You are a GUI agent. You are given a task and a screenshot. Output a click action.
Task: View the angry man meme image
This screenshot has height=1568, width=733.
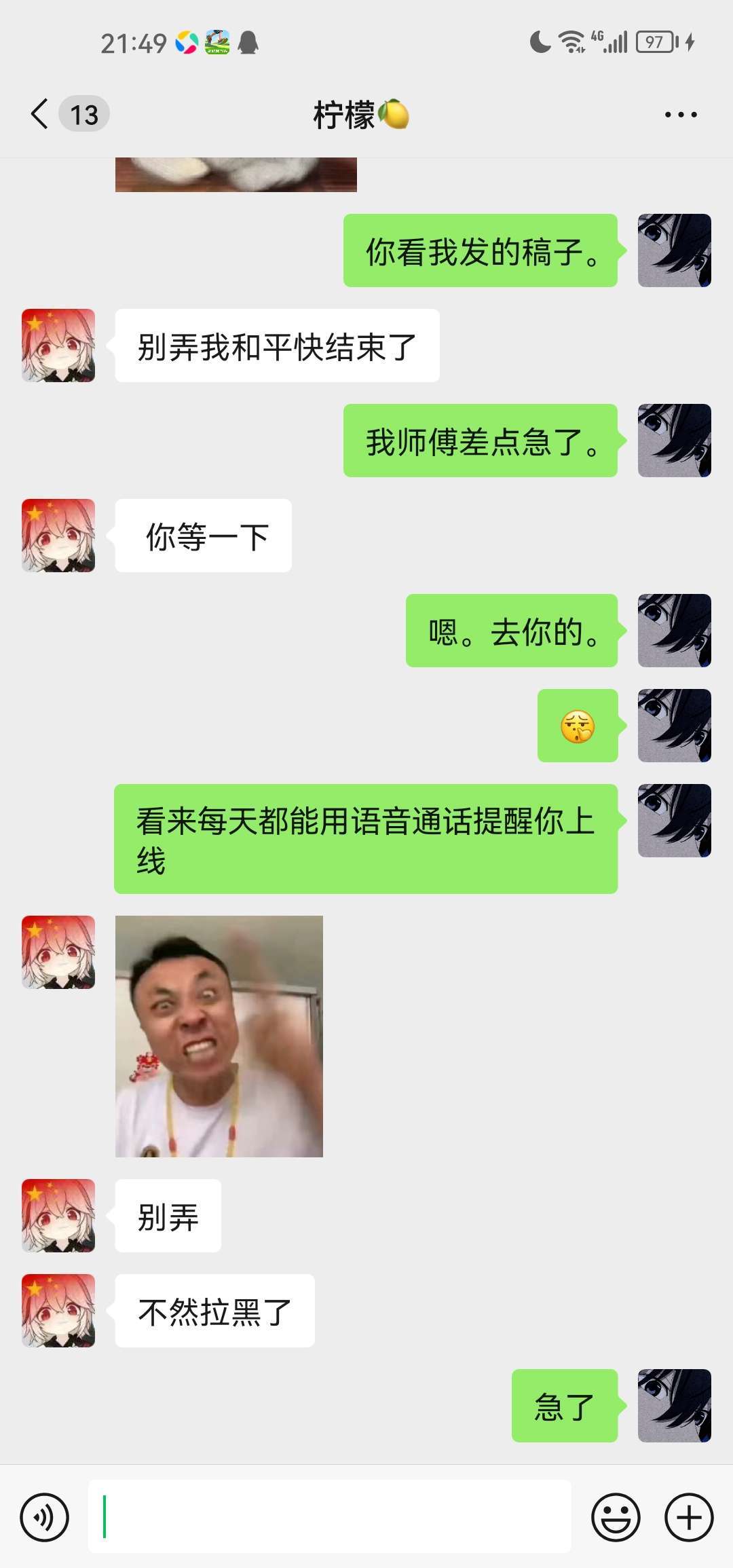pyautogui.click(x=219, y=1037)
